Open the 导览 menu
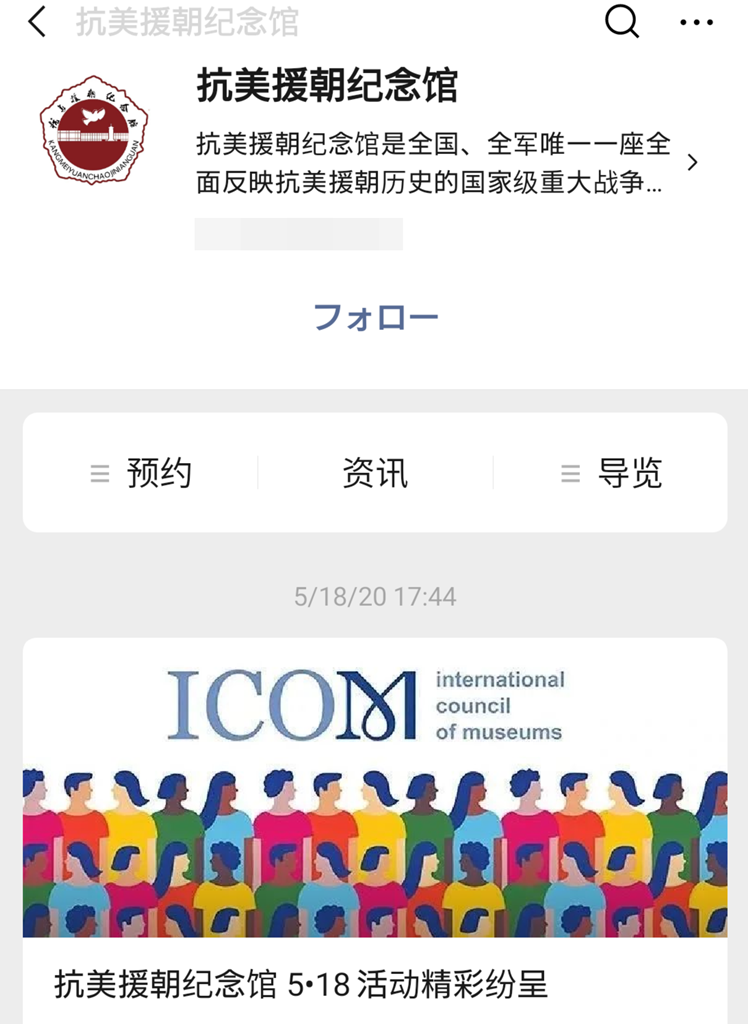This screenshot has width=748, height=1024. (x=611, y=473)
